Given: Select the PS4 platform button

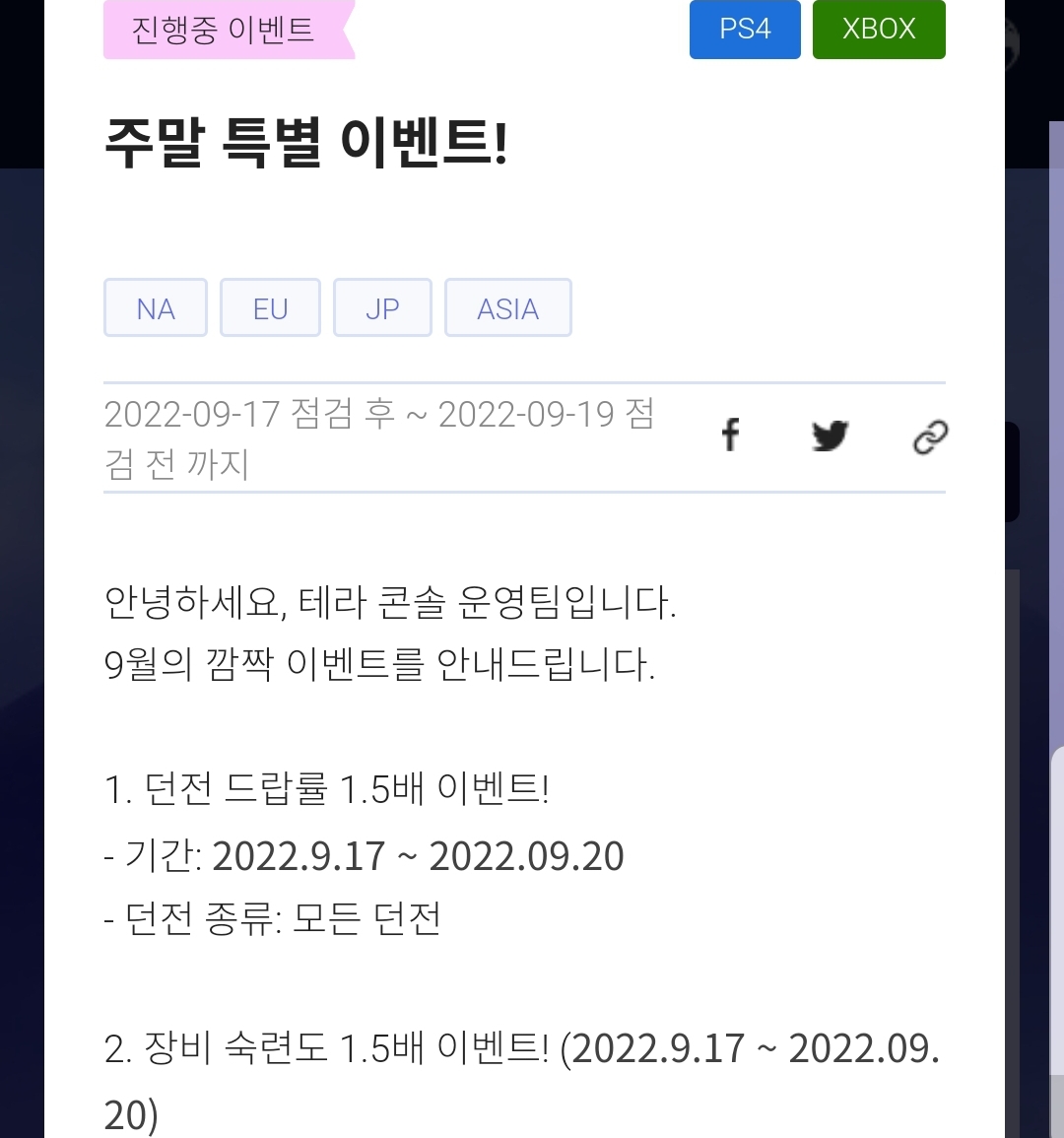Looking at the screenshot, I should pyautogui.click(x=745, y=29).
